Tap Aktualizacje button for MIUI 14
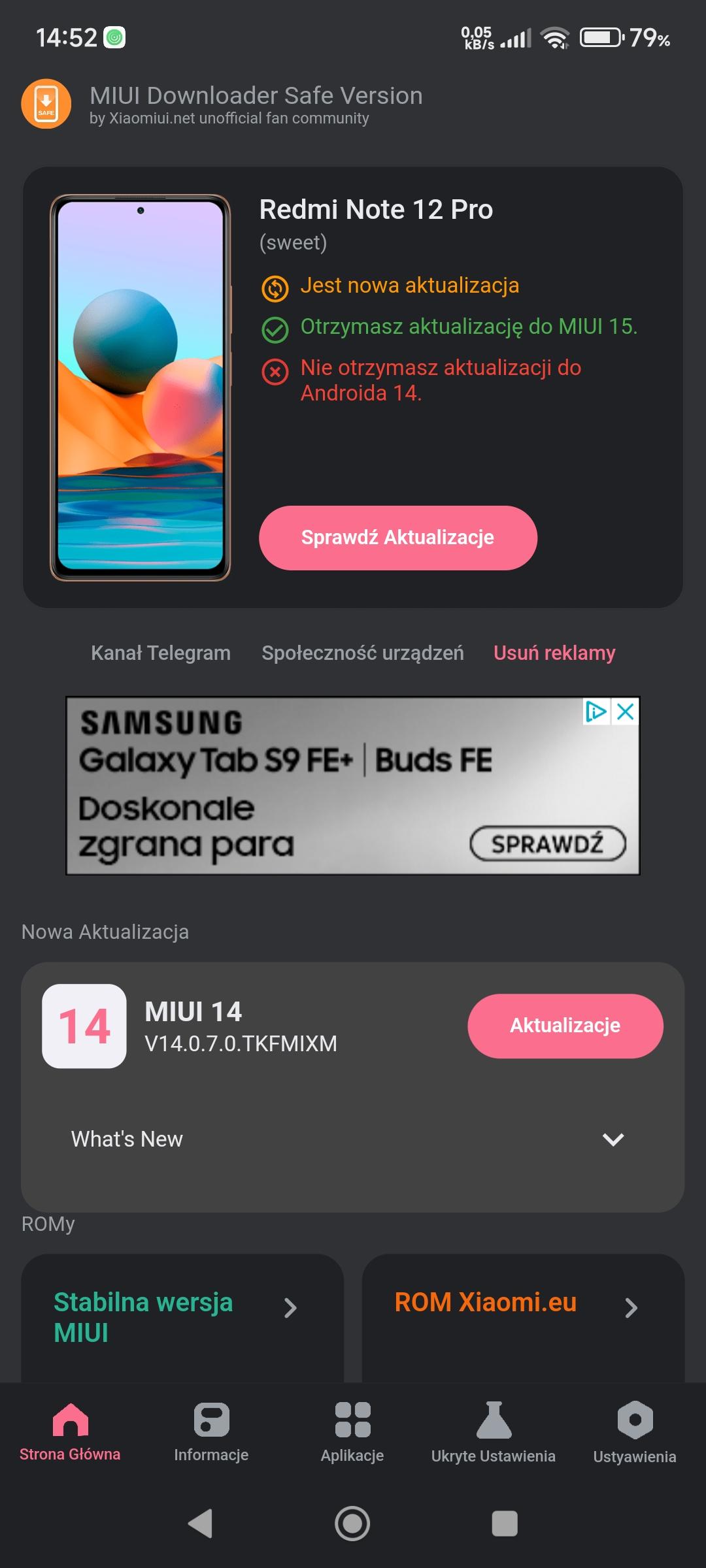The width and height of the screenshot is (706, 1568). pyautogui.click(x=565, y=1026)
